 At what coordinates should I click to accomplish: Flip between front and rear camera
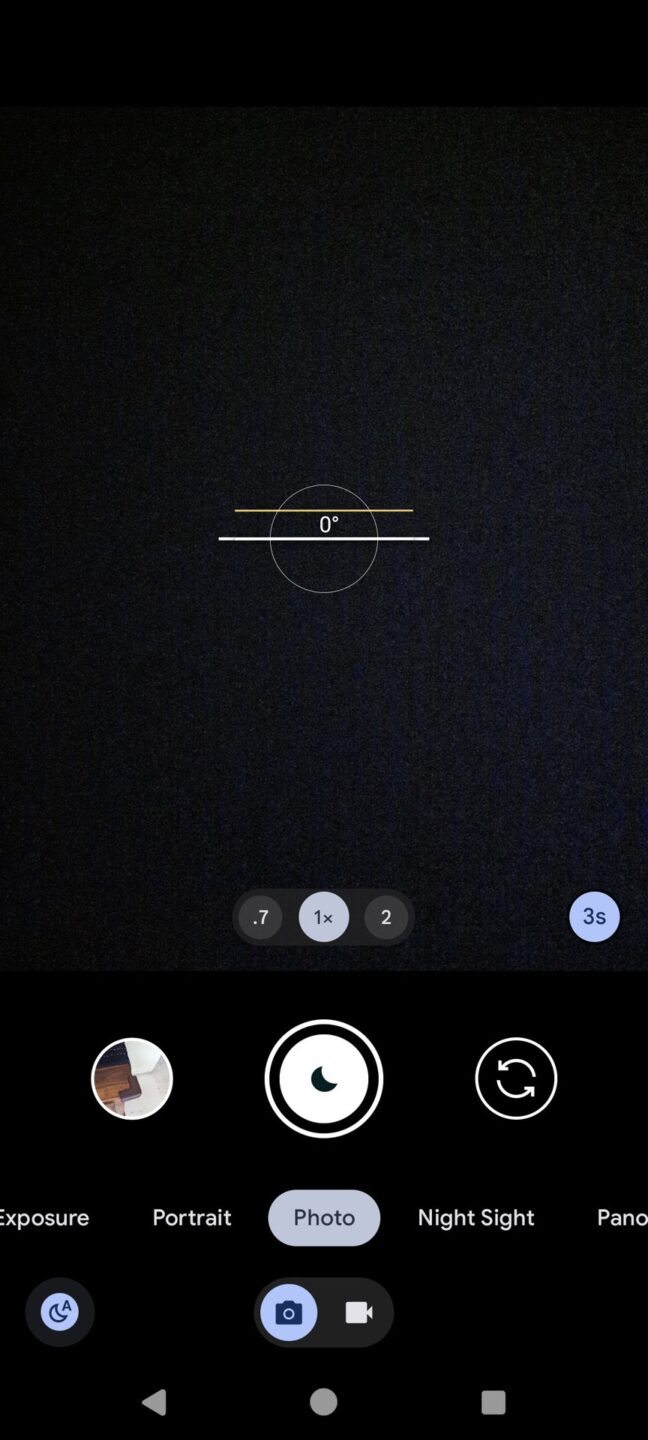point(515,1078)
